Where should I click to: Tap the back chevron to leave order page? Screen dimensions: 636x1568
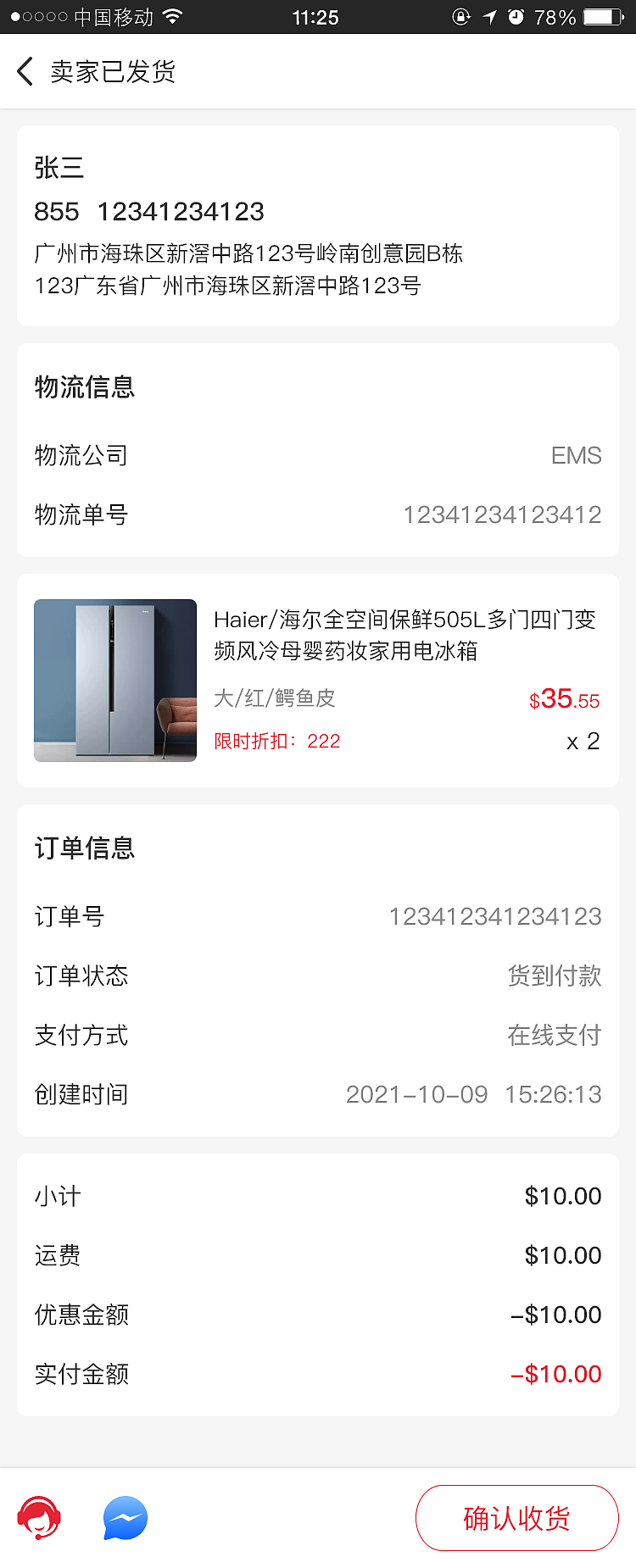pyautogui.click(x=24, y=71)
